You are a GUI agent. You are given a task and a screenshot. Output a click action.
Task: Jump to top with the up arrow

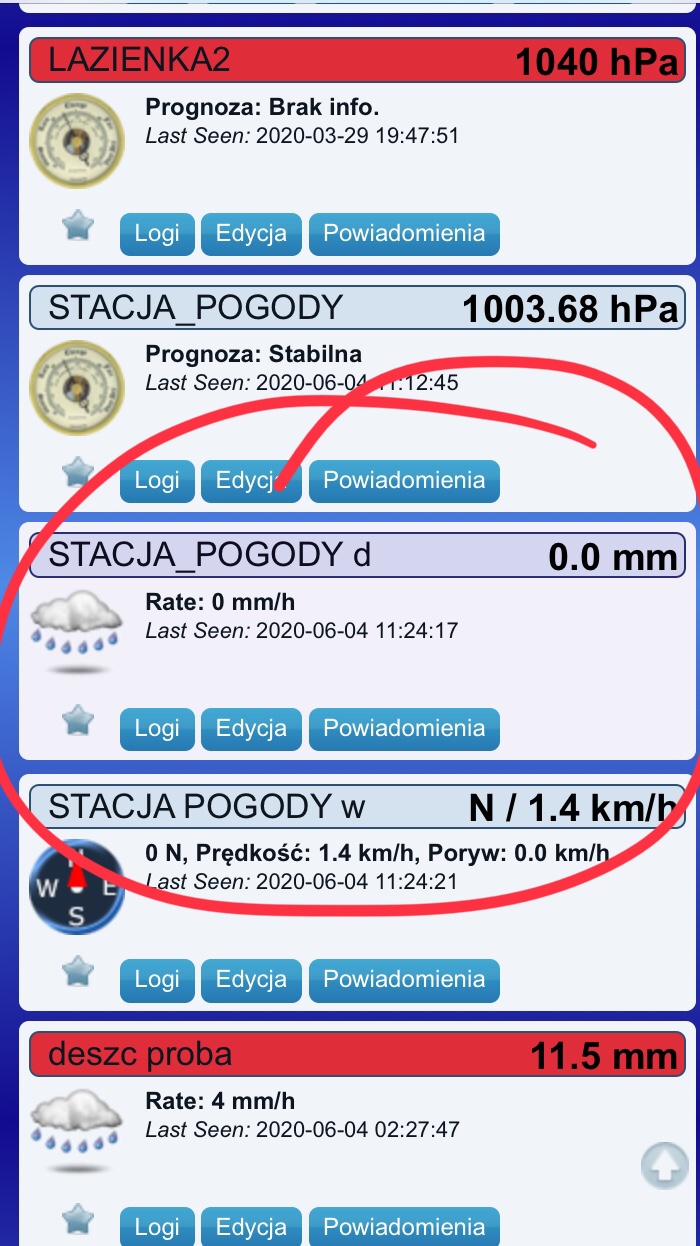click(665, 1165)
